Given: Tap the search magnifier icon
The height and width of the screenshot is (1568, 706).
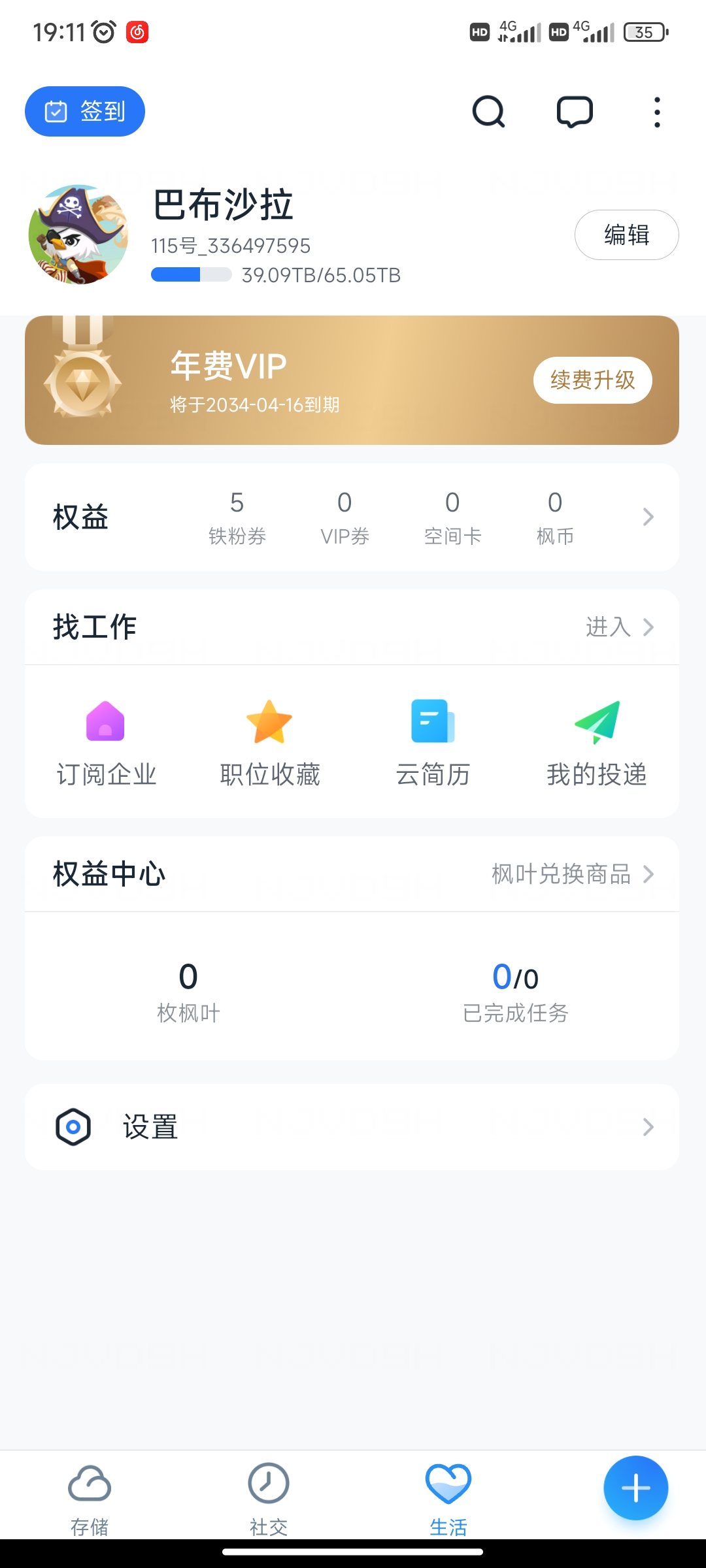Looking at the screenshot, I should (x=488, y=111).
